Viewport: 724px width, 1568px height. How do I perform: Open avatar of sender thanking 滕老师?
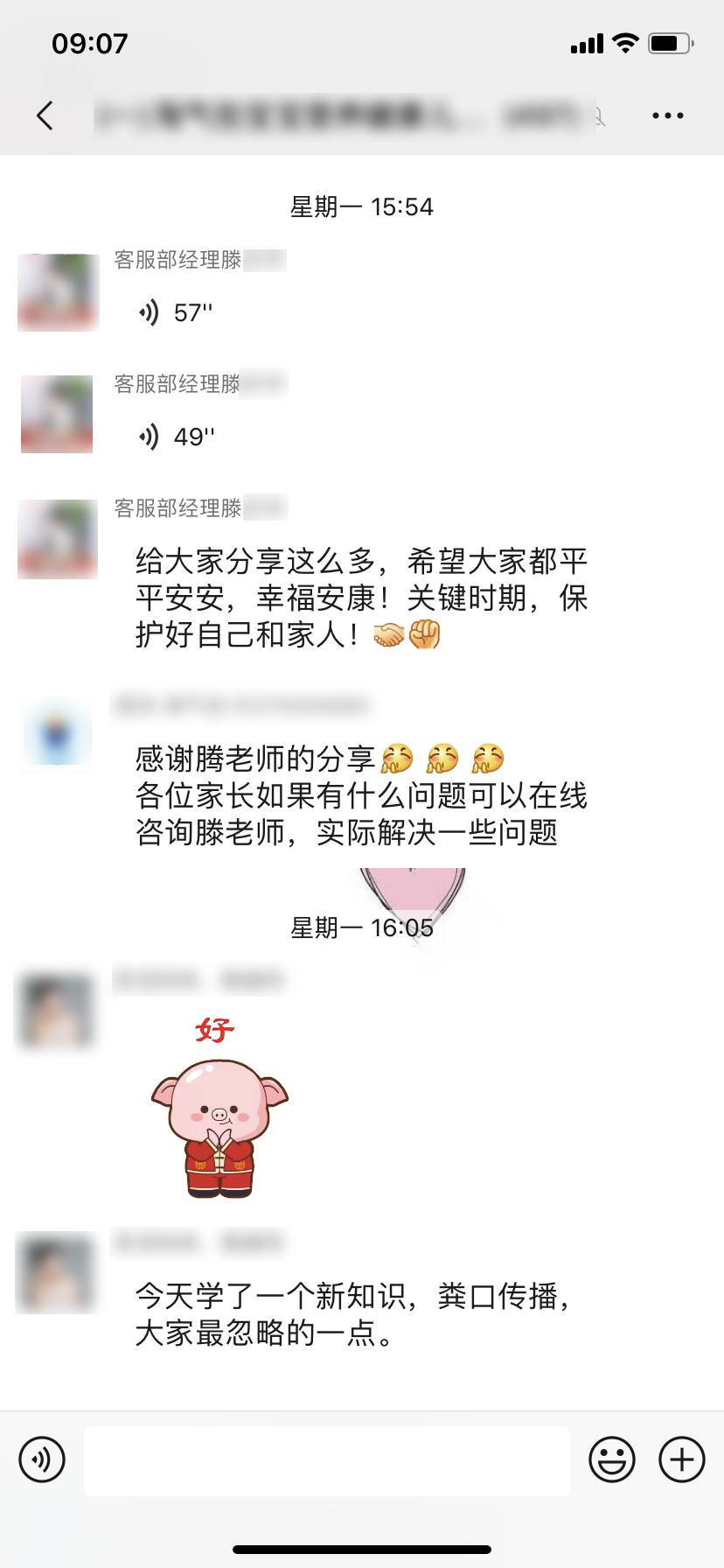coord(57,735)
